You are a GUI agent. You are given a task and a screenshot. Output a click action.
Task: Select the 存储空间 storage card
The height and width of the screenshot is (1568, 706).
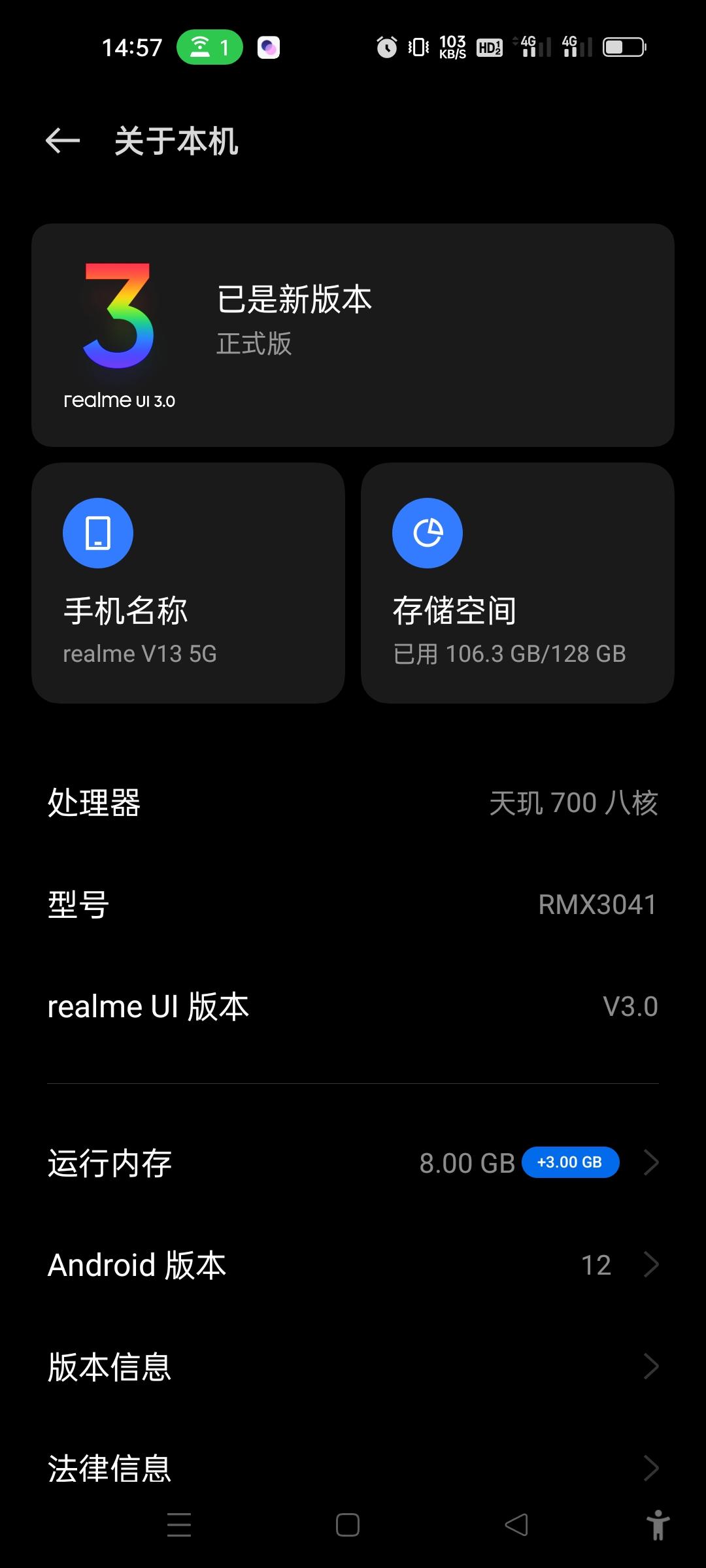click(518, 581)
